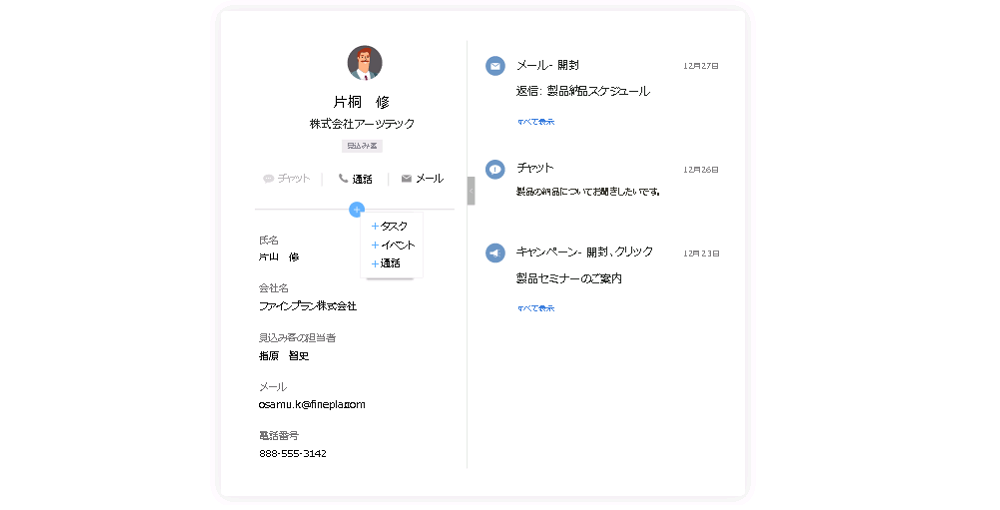Tap the チャット button
Image resolution: width=1000 pixels, height=510 pixels.
287,178
